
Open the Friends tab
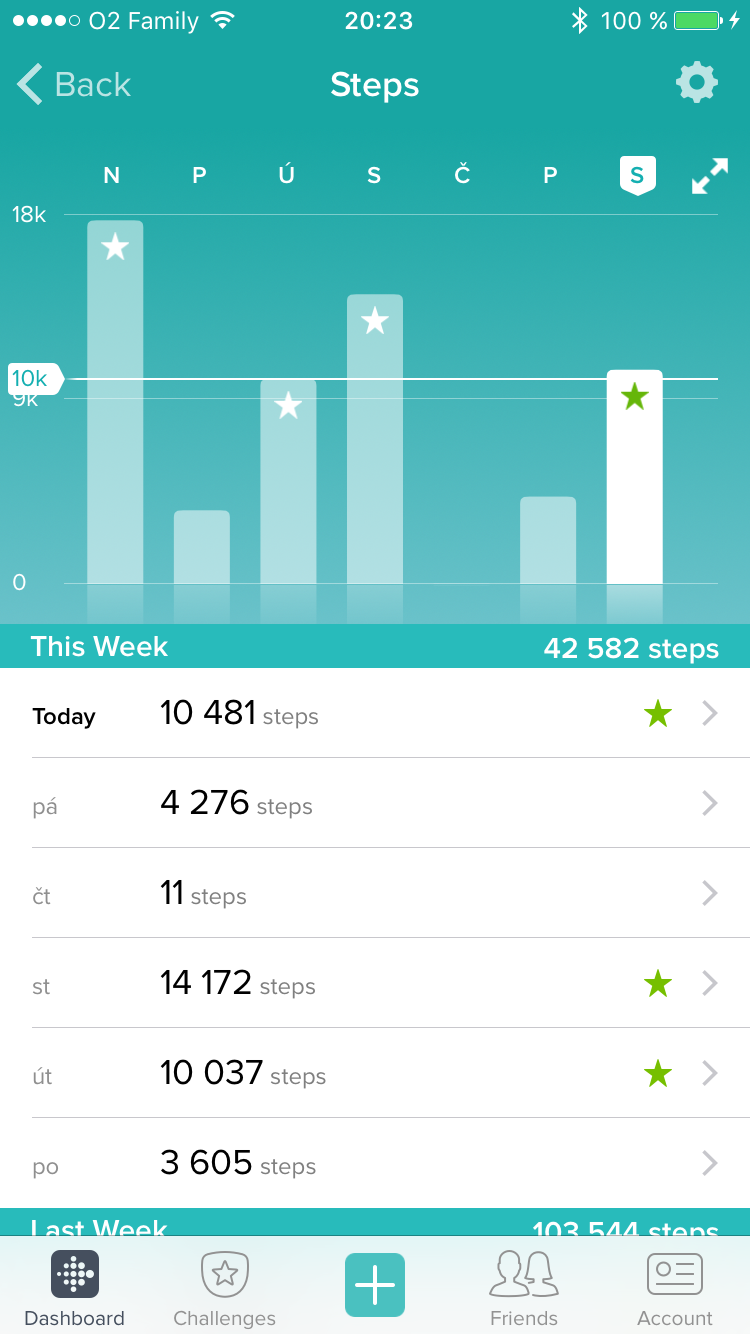point(524,1288)
